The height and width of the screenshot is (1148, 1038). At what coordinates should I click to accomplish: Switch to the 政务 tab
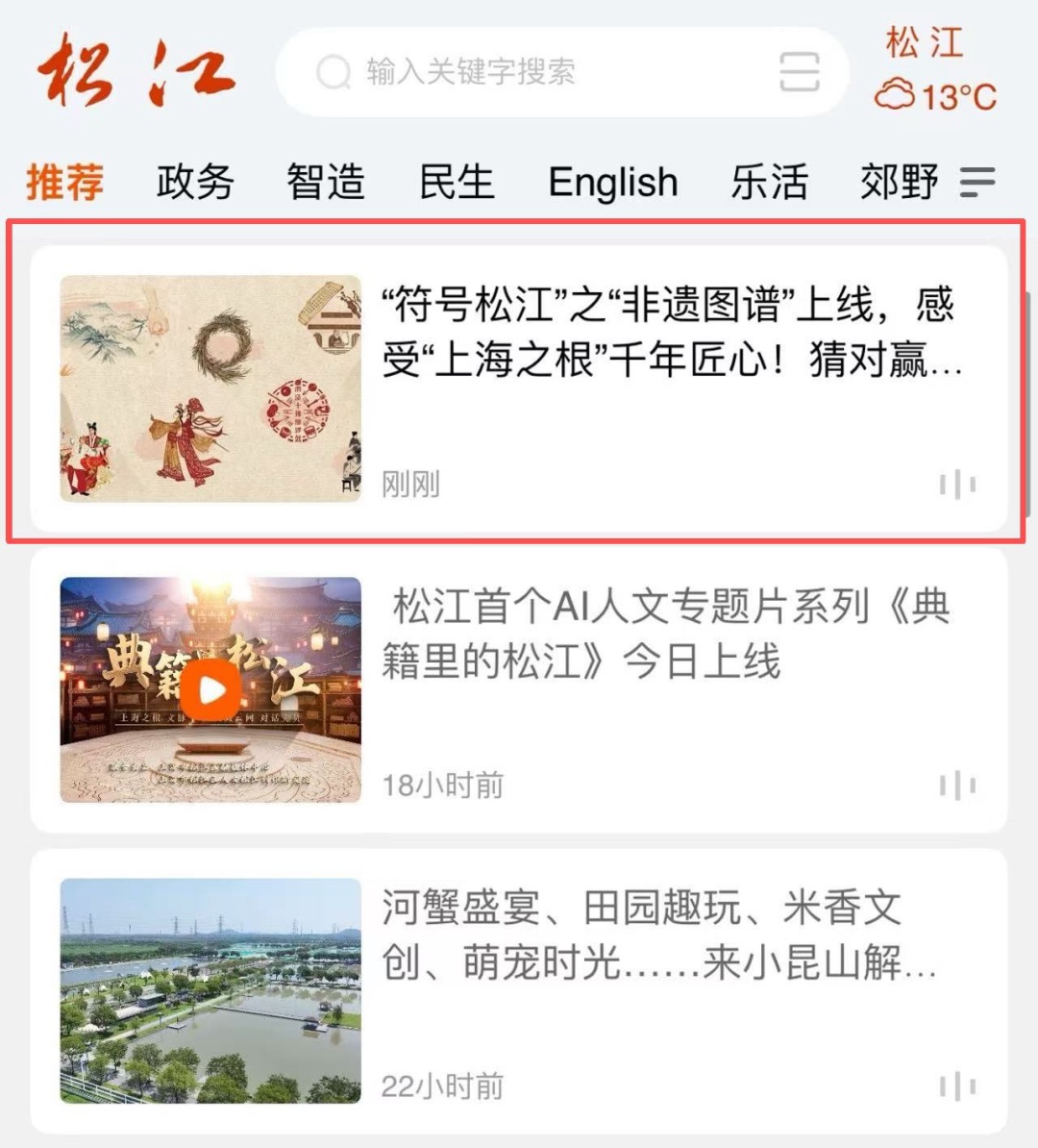(x=195, y=182)
